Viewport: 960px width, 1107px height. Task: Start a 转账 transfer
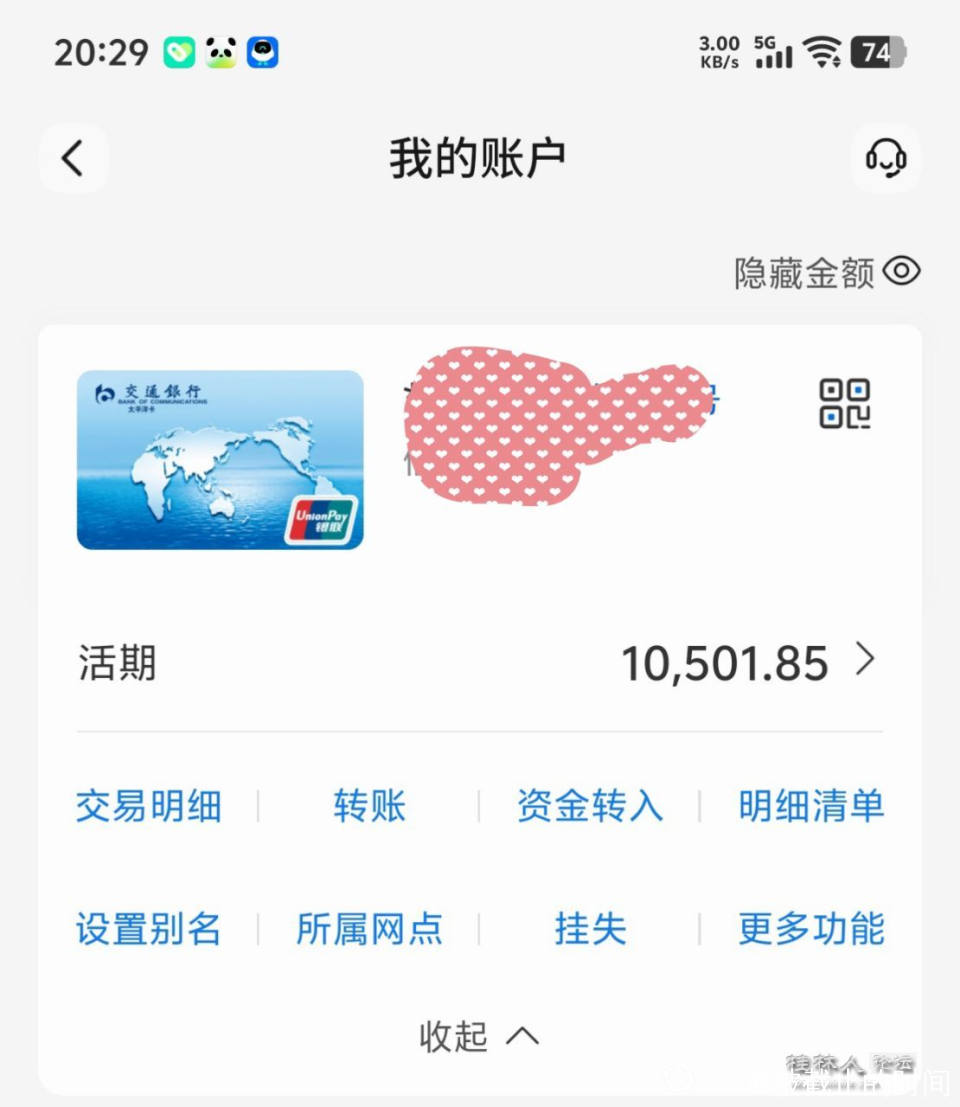pos(370,806)
